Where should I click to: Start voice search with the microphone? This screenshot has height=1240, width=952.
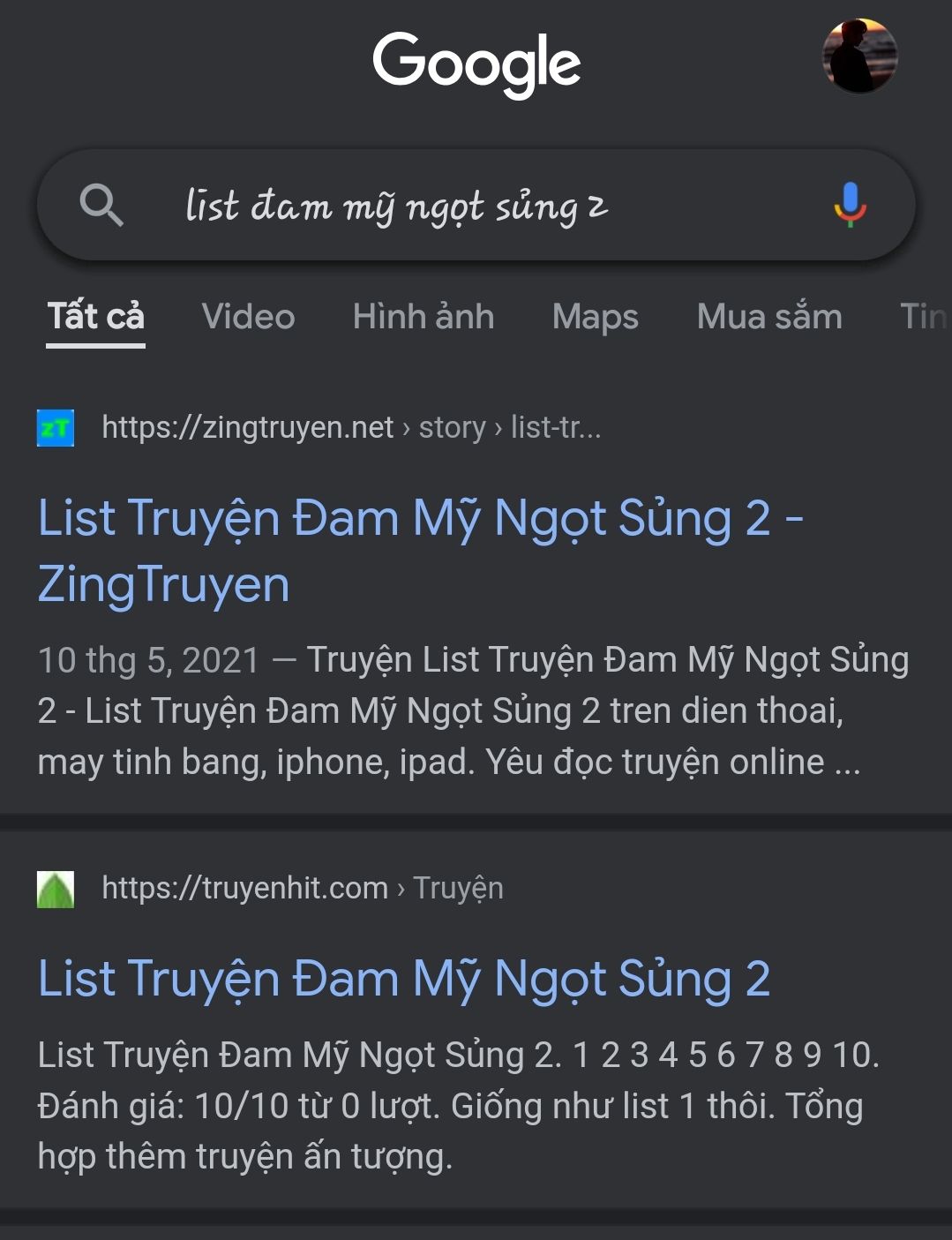coord(850,205)
